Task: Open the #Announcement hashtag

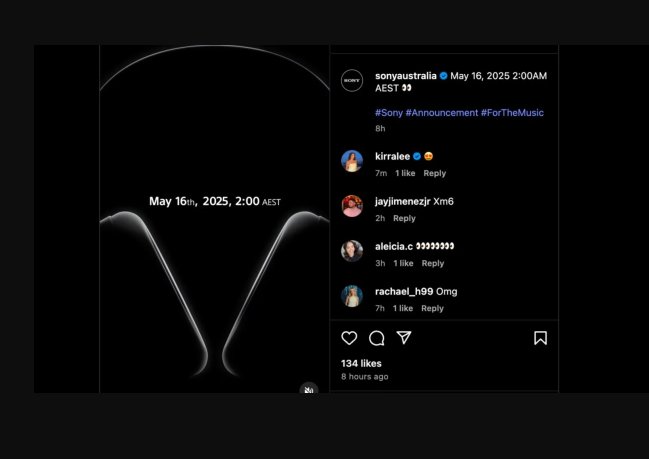Action: click(442, 113)
